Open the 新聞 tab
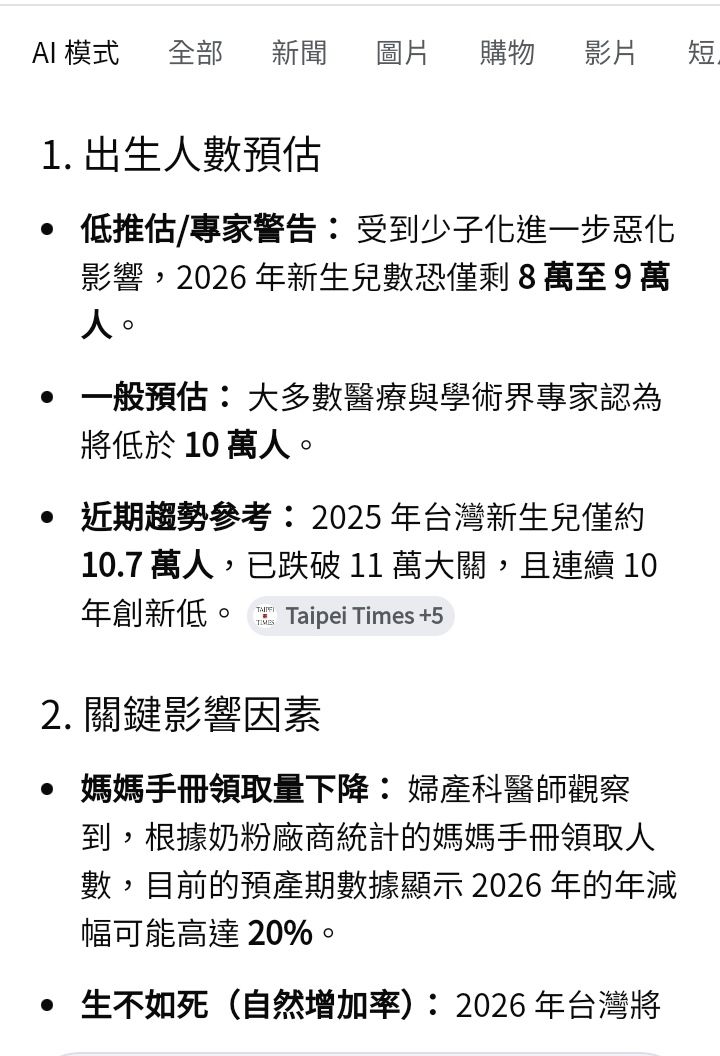 pyautogui.click(x=299, y=53)
